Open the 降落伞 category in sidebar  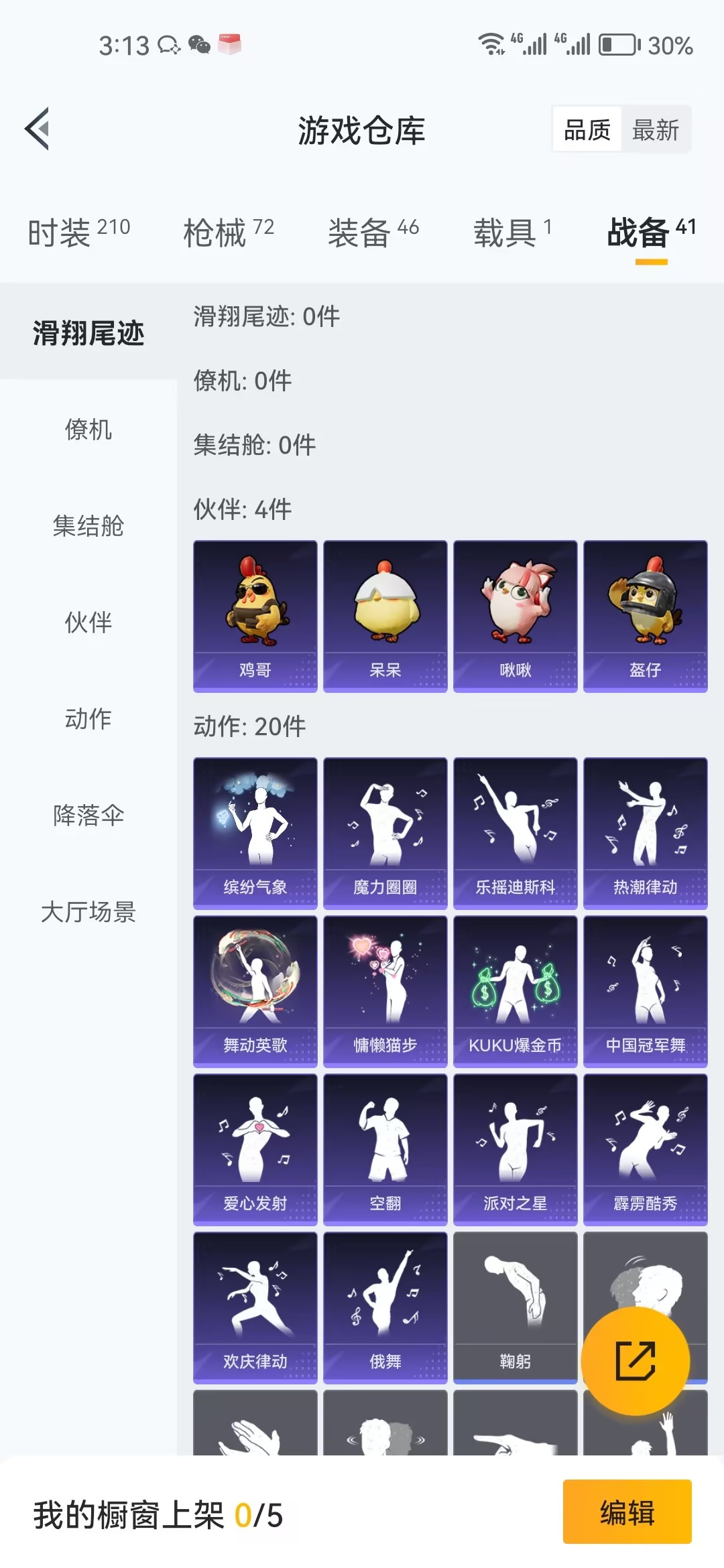[86, 816]
